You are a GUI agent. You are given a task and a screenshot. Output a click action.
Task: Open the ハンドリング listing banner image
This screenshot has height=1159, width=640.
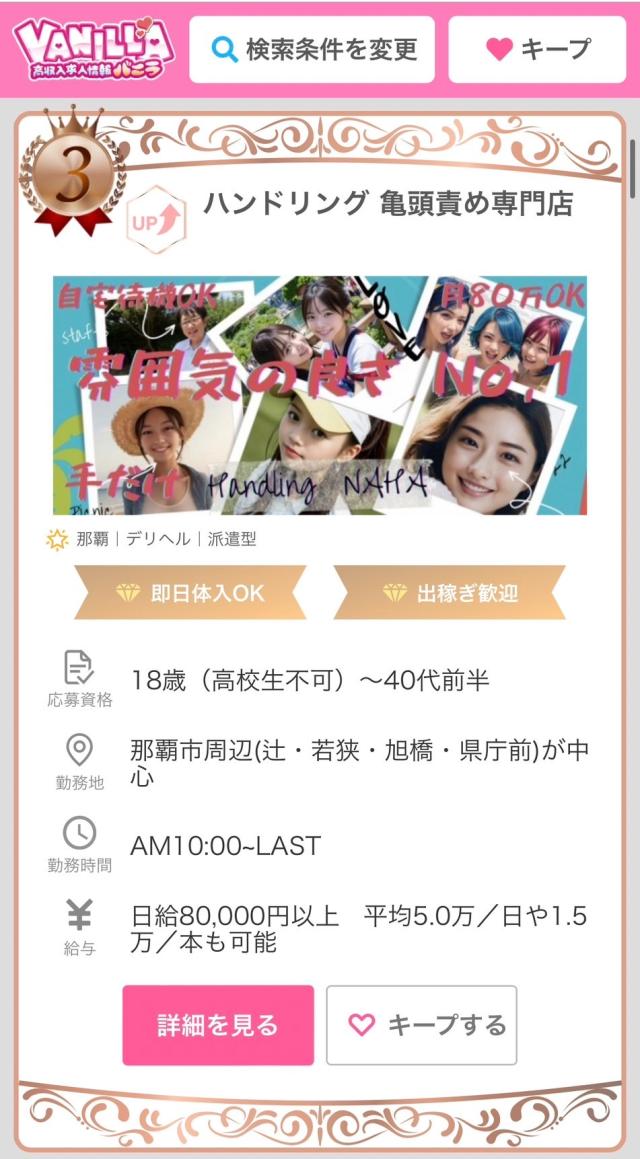click(320, 395)
